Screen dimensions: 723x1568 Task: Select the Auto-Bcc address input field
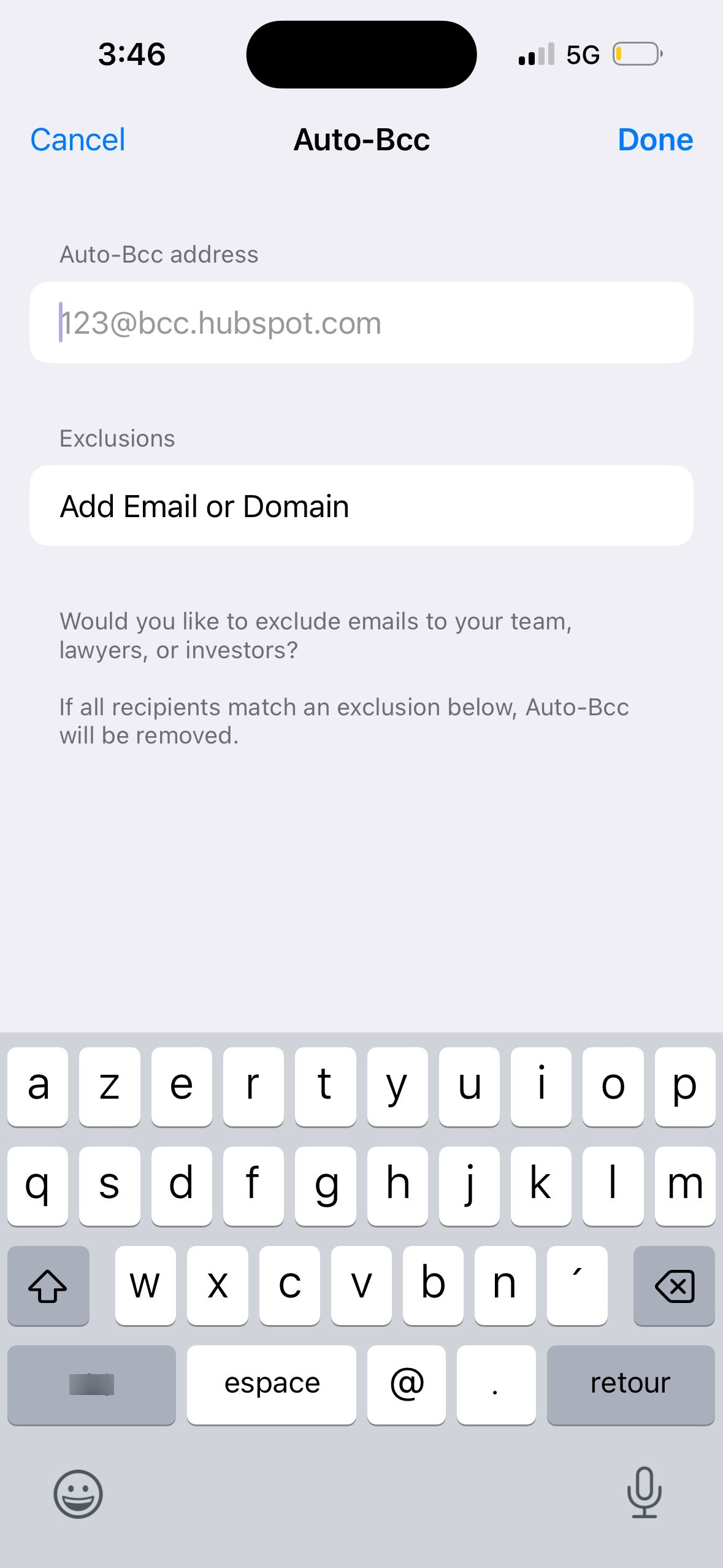click(x=361, y=321)
